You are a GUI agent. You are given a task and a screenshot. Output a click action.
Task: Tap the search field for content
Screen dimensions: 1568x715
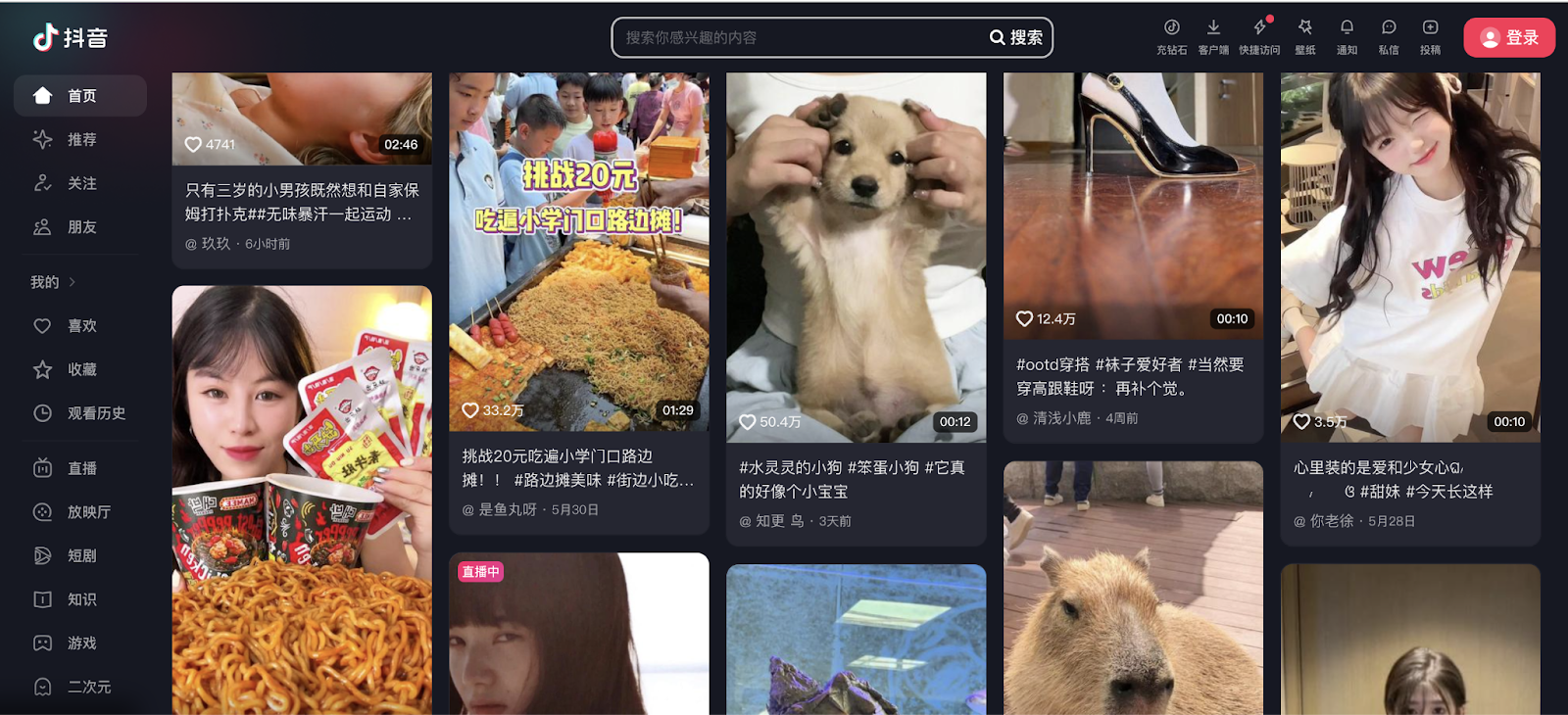(x=799, y=37)
